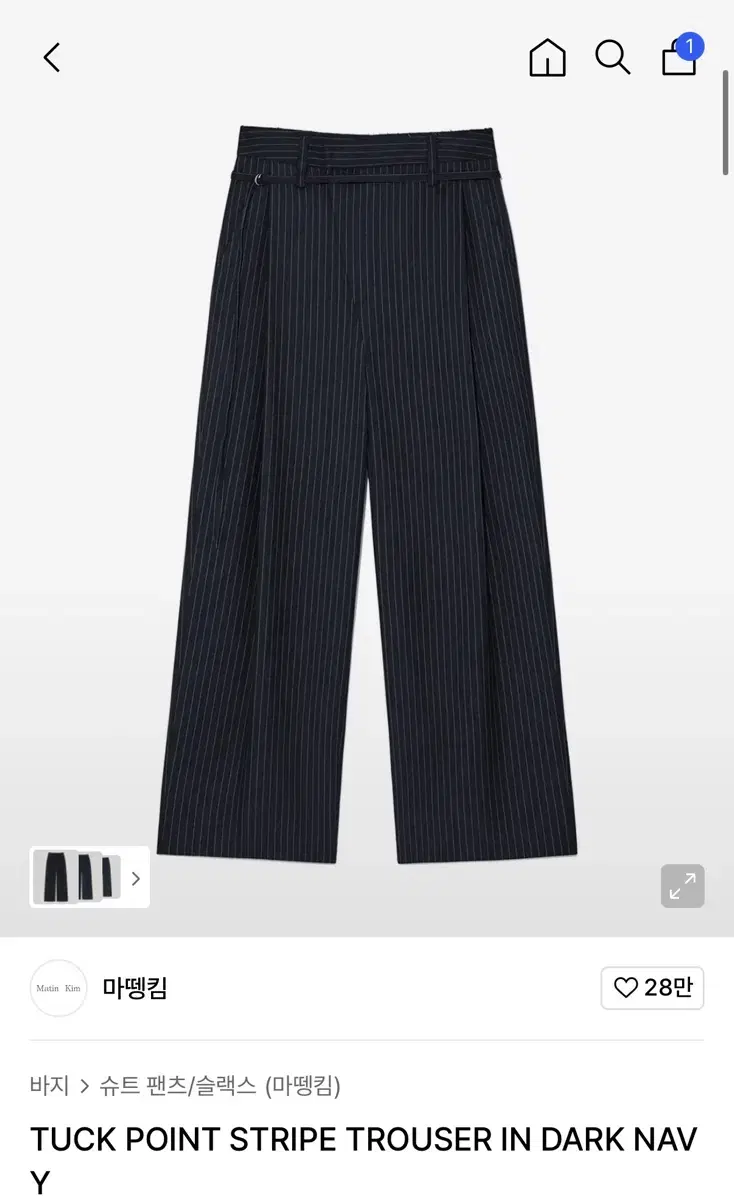Click the brand name 마뗑킴
Screen dimensions: 734x1200
pos(134,988)
